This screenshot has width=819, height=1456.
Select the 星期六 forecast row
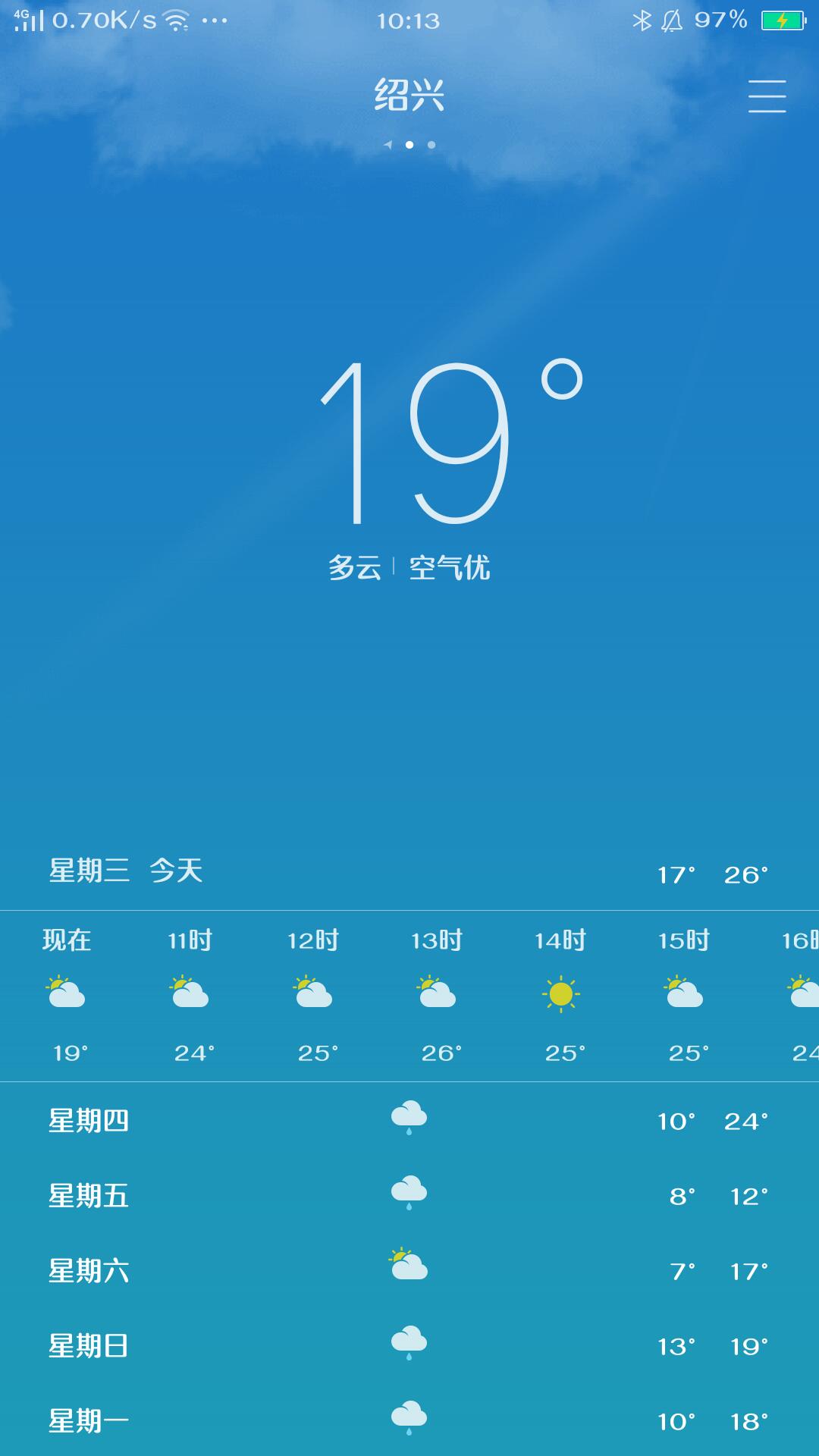[x=409, y=1270]
